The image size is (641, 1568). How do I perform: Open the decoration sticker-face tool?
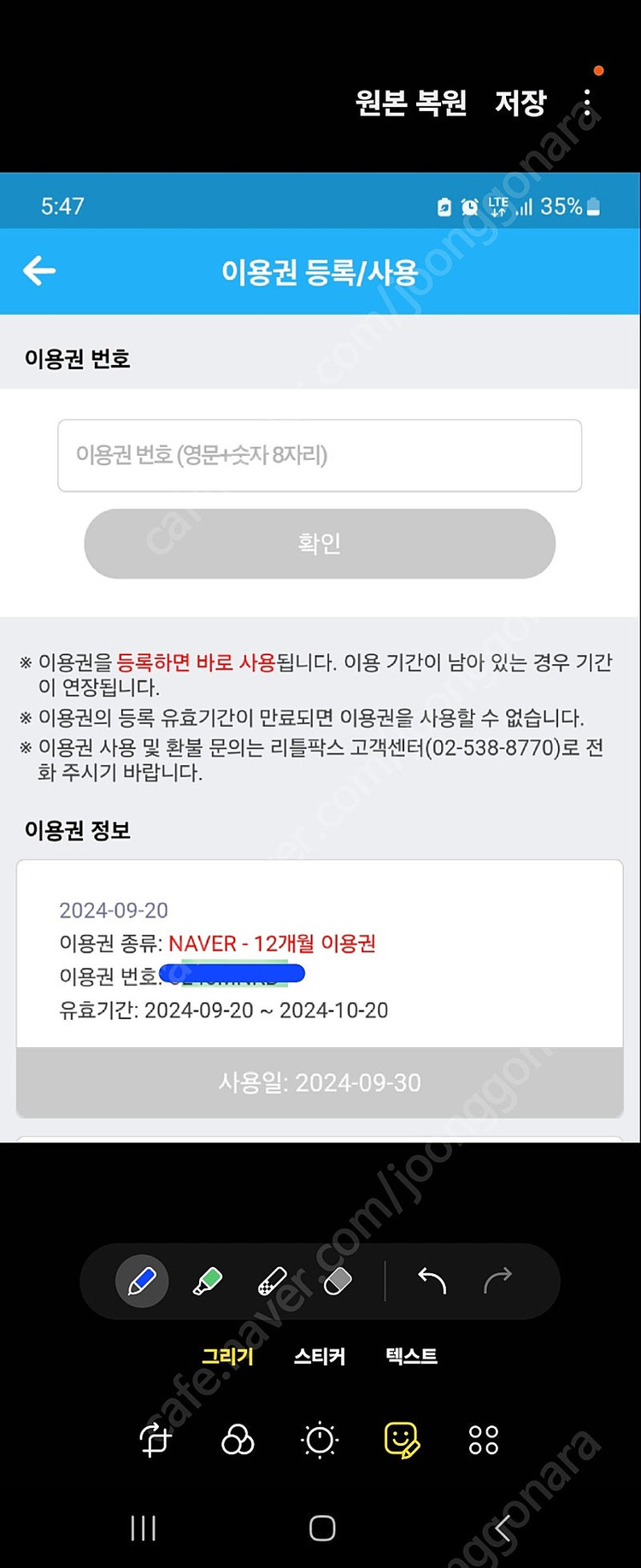click(402, 1440)
